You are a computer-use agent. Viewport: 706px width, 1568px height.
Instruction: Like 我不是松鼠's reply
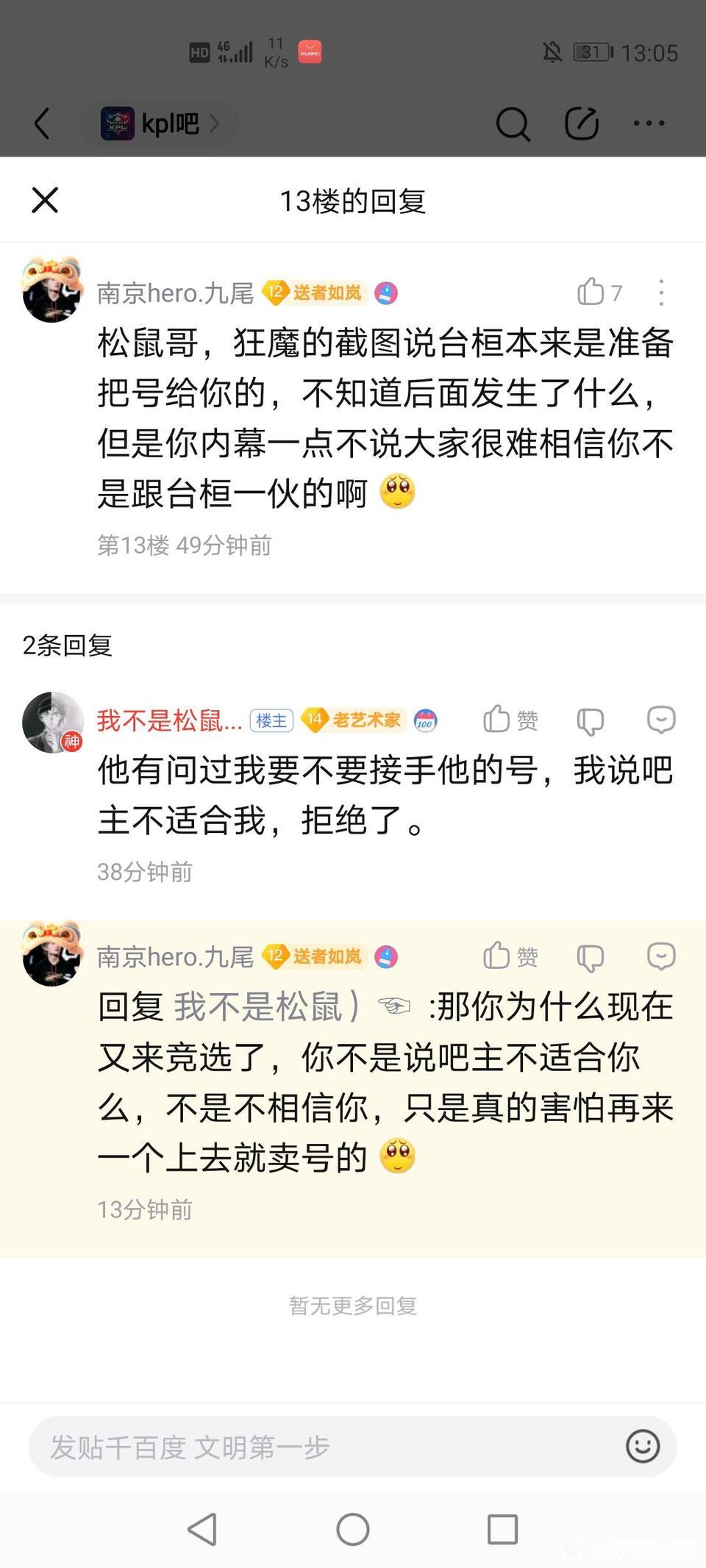pyautogui.click(x=511, y=720)
